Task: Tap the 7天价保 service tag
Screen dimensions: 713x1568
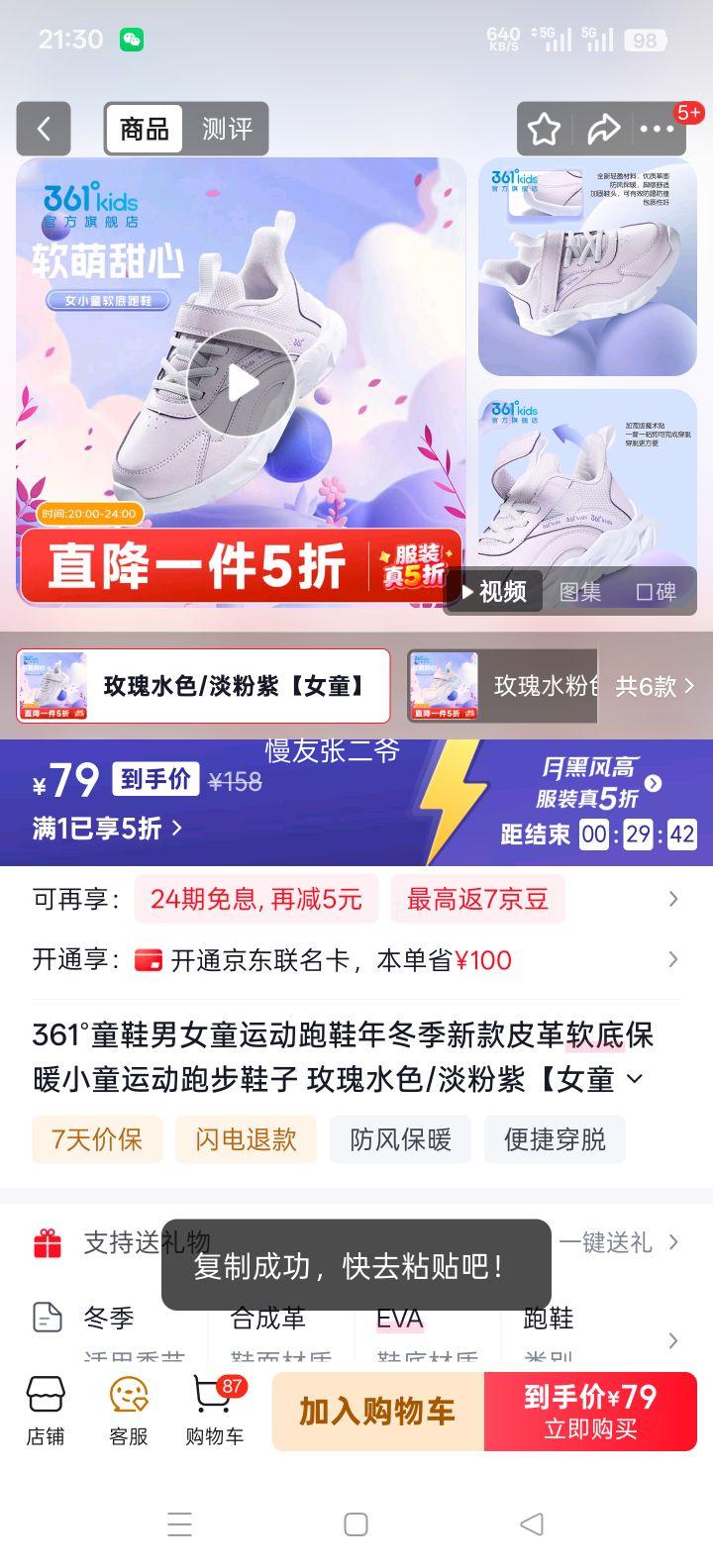Action: [x=96, y=1139]
